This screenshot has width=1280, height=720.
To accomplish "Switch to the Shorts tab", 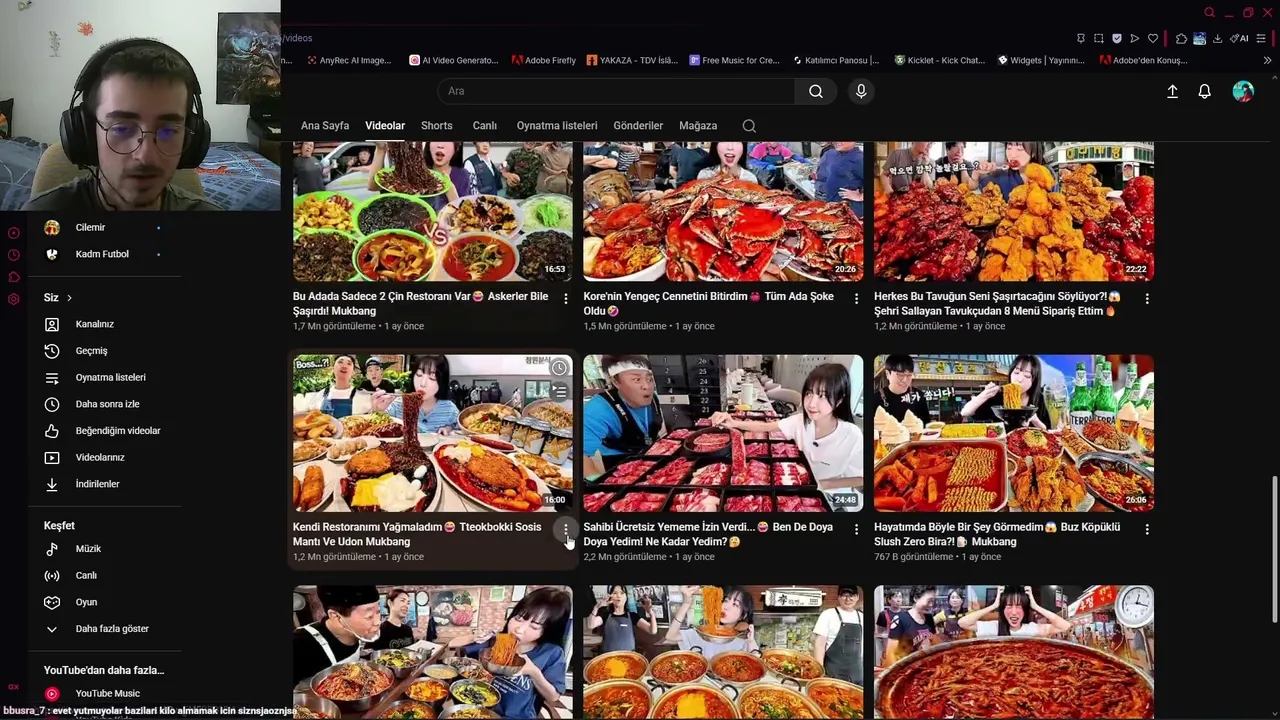I will coord(437,126).
